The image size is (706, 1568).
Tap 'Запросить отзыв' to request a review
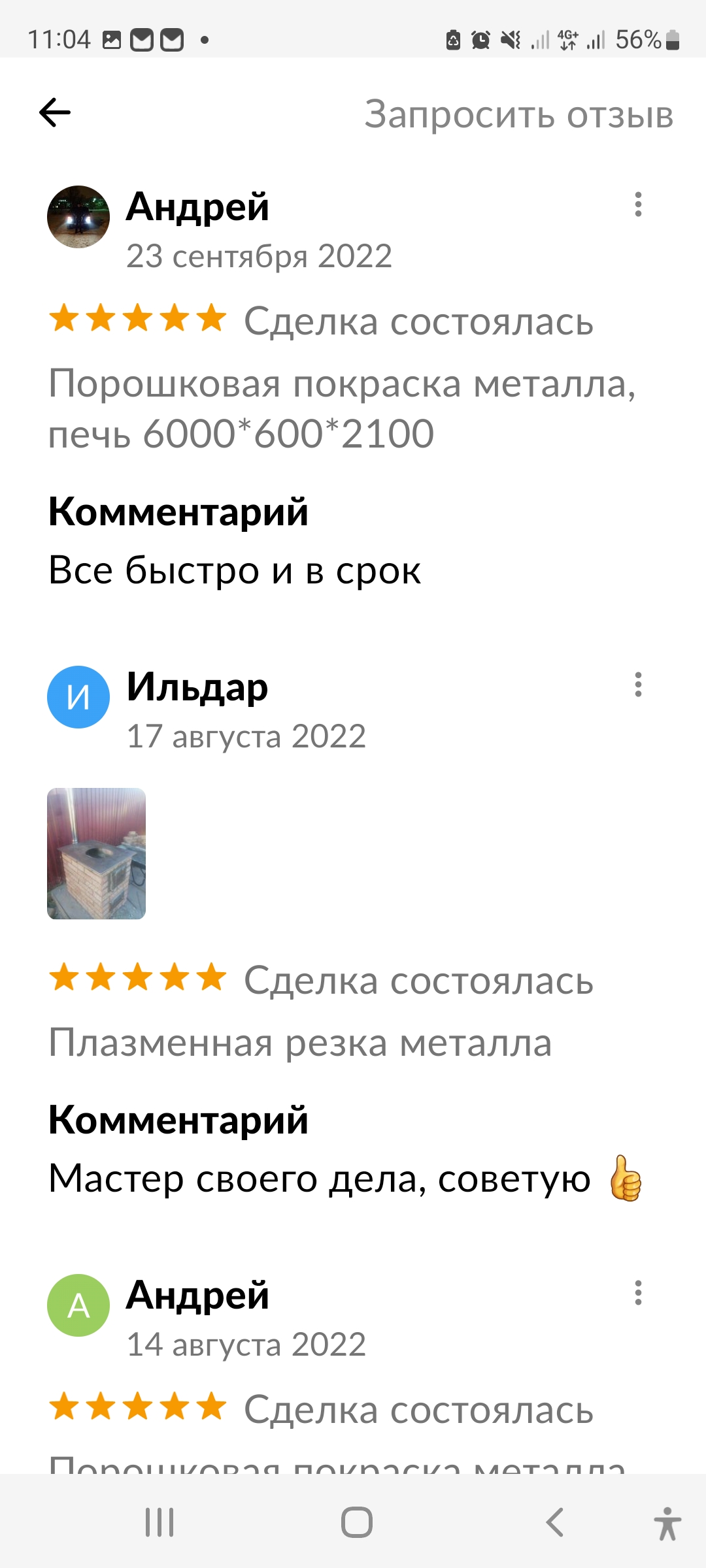click(518, 114)
